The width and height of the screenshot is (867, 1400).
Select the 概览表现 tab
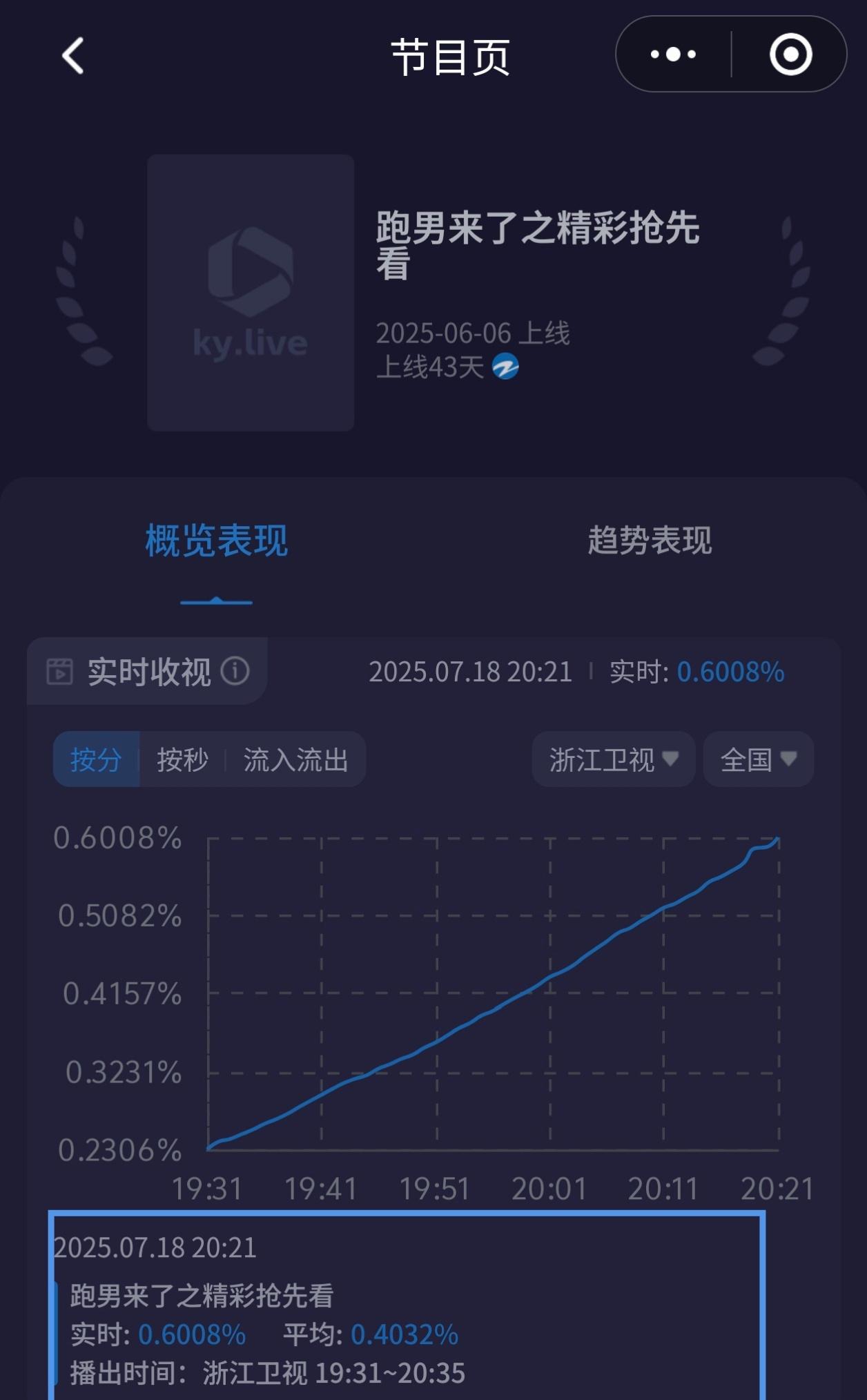pyautogui.click(x=216, y=540)
